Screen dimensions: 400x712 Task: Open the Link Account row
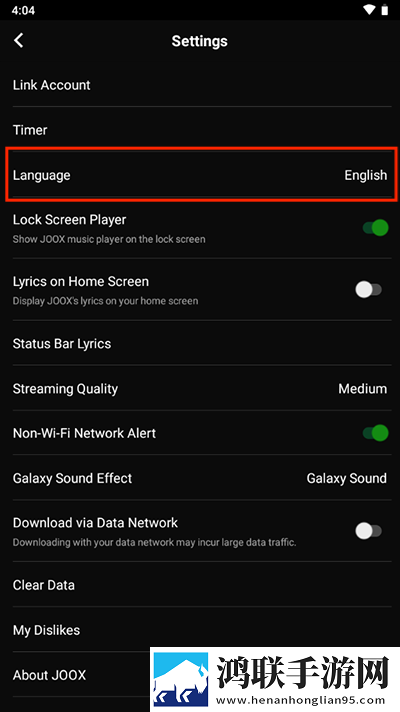click(200, 85)
